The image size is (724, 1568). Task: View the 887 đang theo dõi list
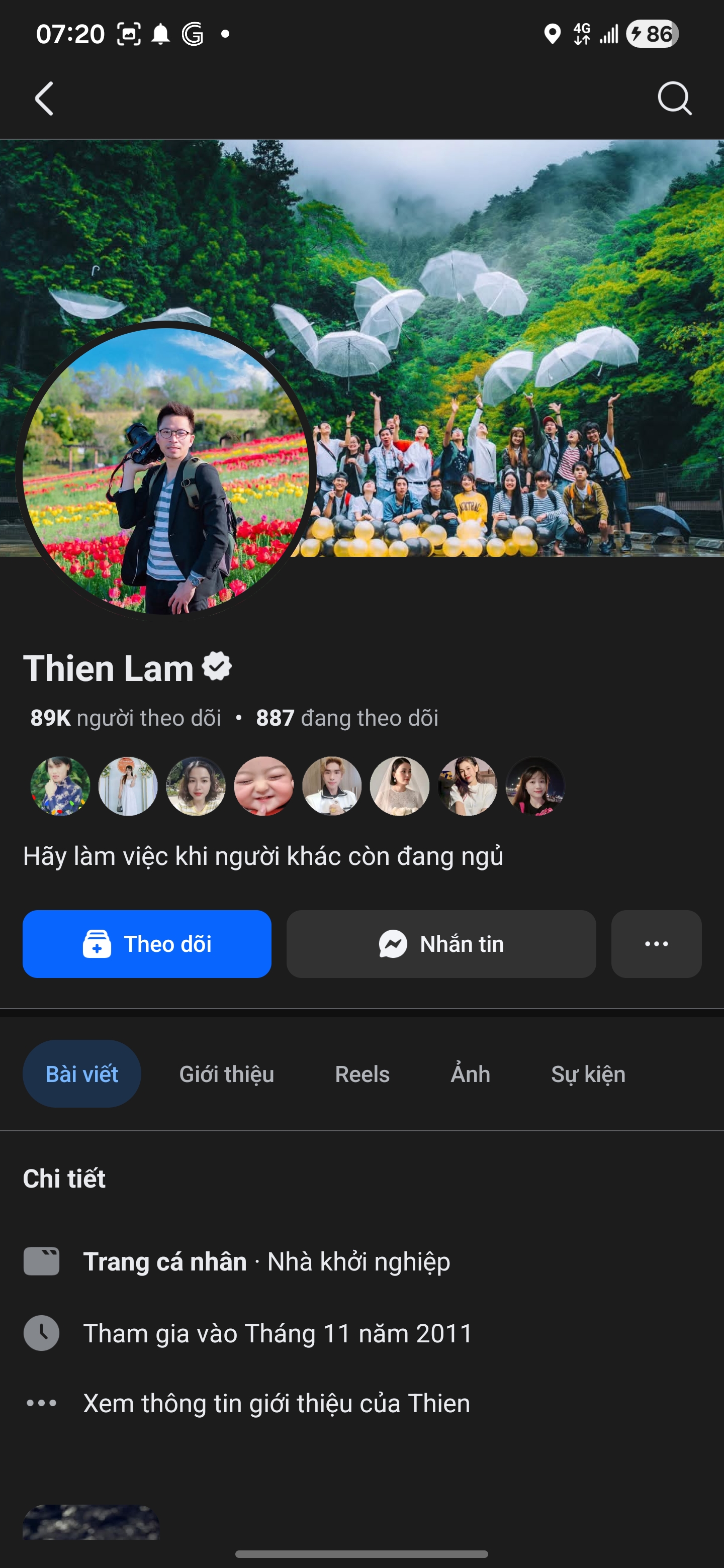click(x=347, y=718)
